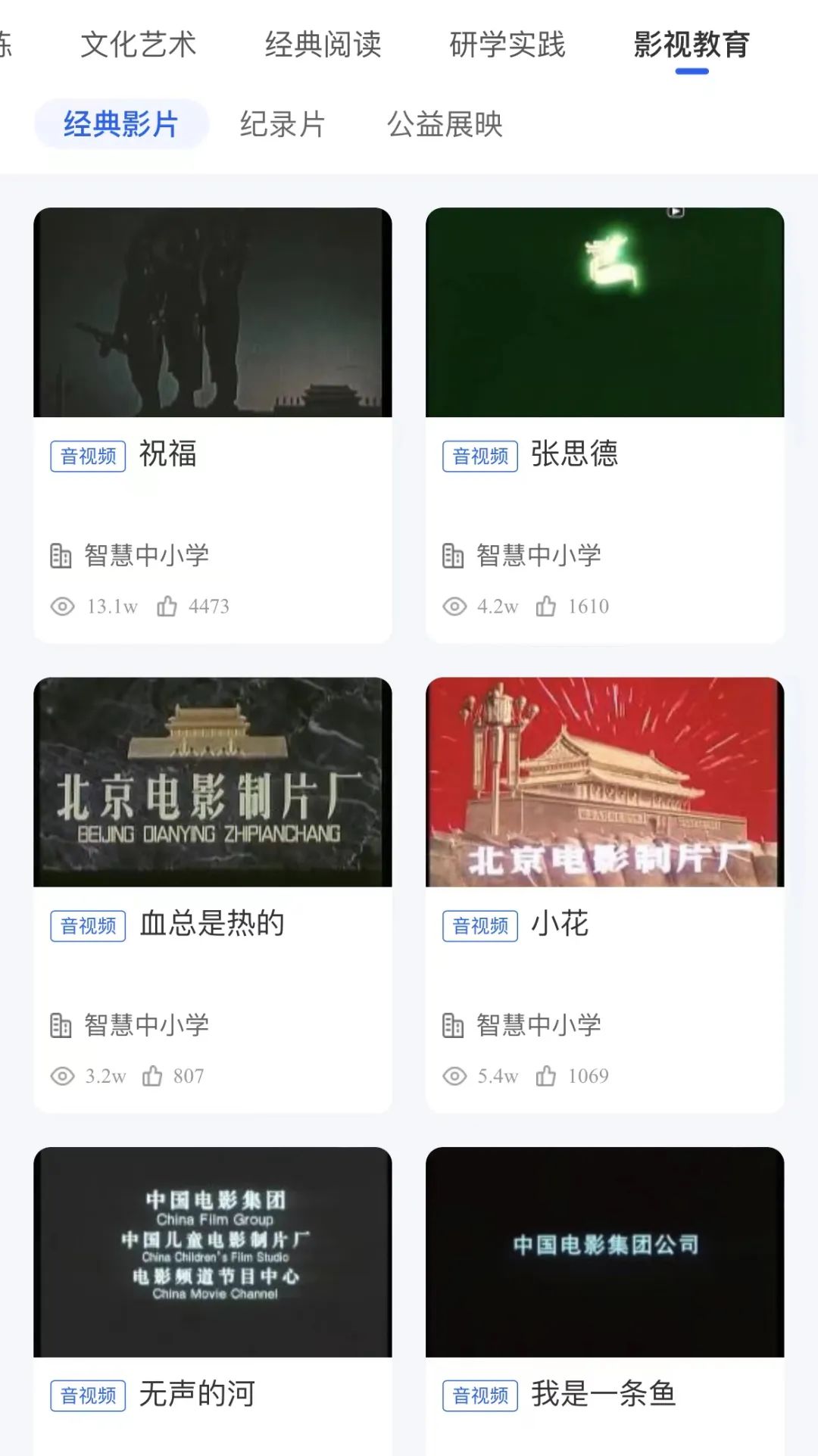The height and width of the screenshot is (1456, 818).
Task: Open the 研学实践 tab
Action: coord(508,45)
